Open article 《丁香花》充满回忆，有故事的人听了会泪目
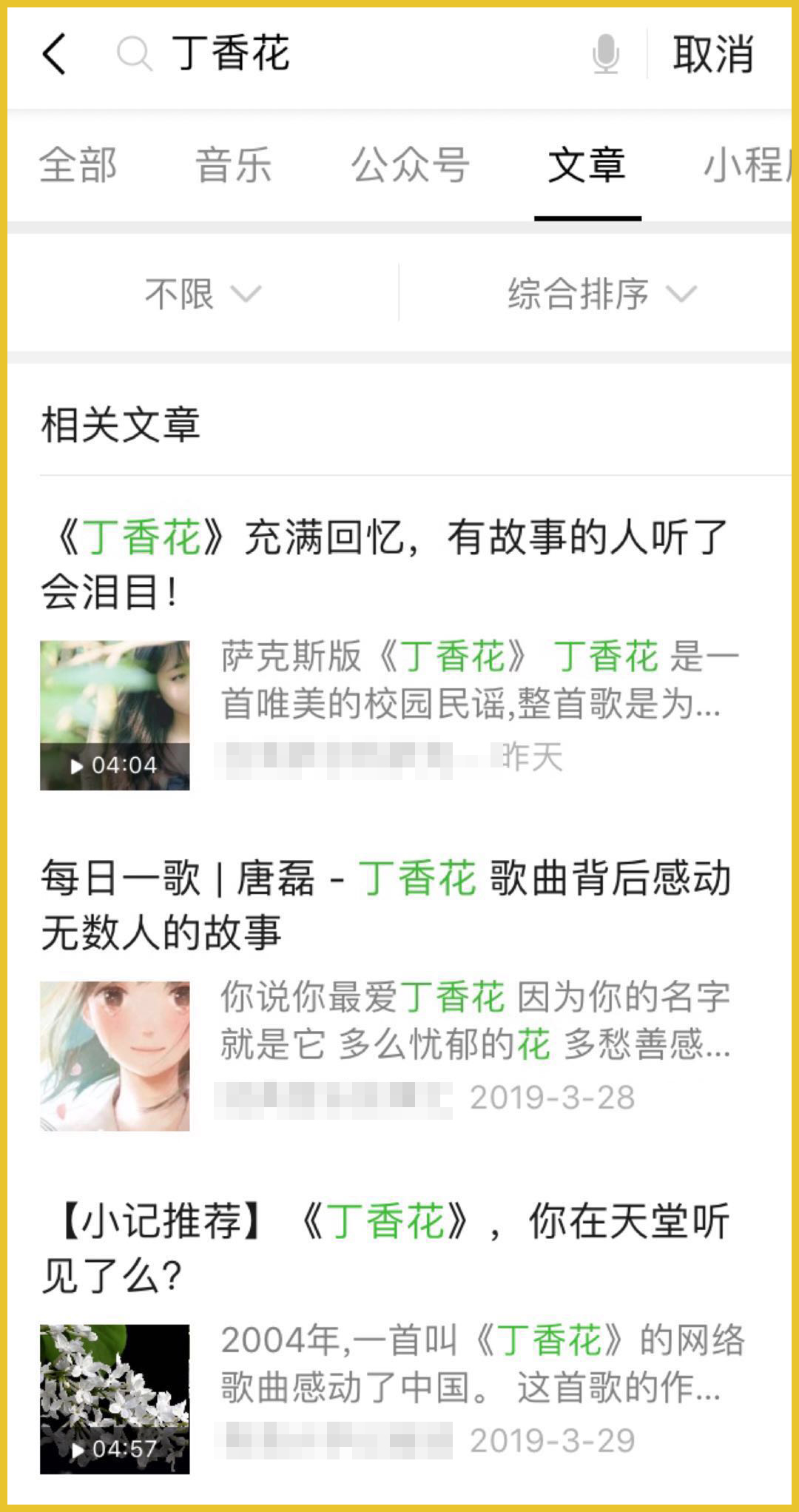 coord(385,565)
